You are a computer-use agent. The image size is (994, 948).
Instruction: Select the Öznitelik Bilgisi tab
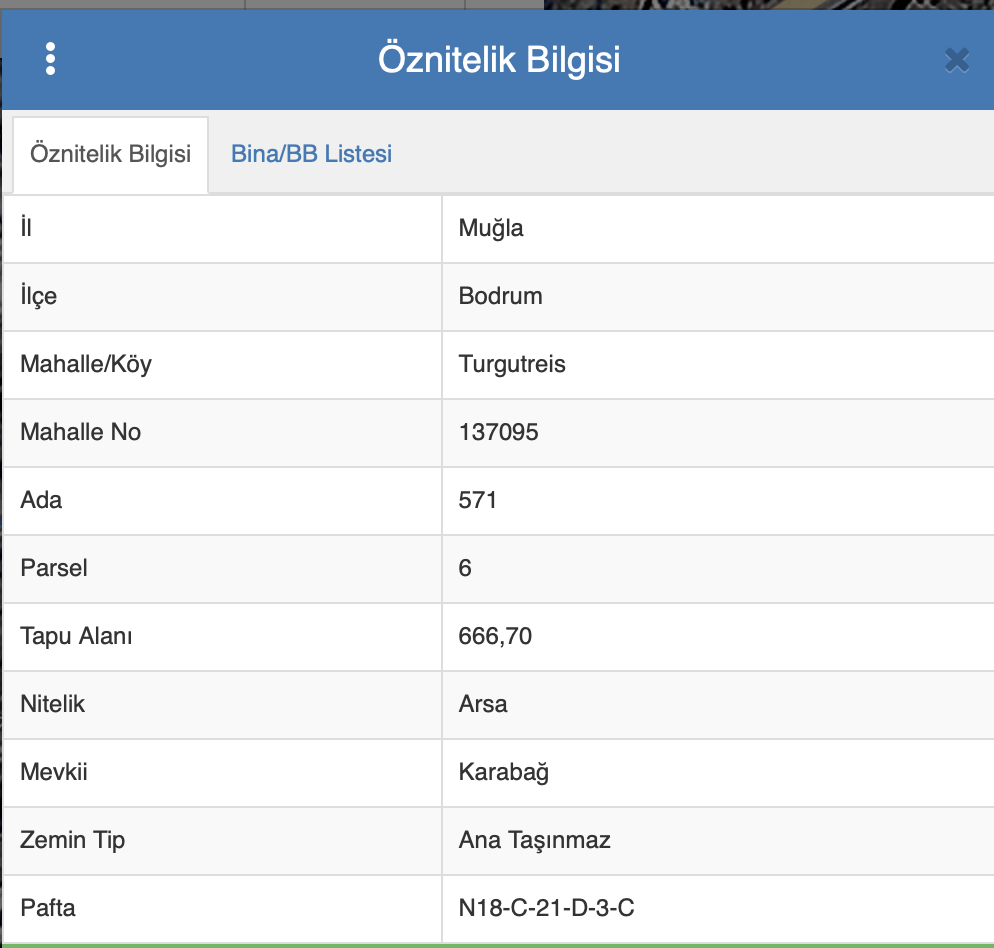point(110,155)
